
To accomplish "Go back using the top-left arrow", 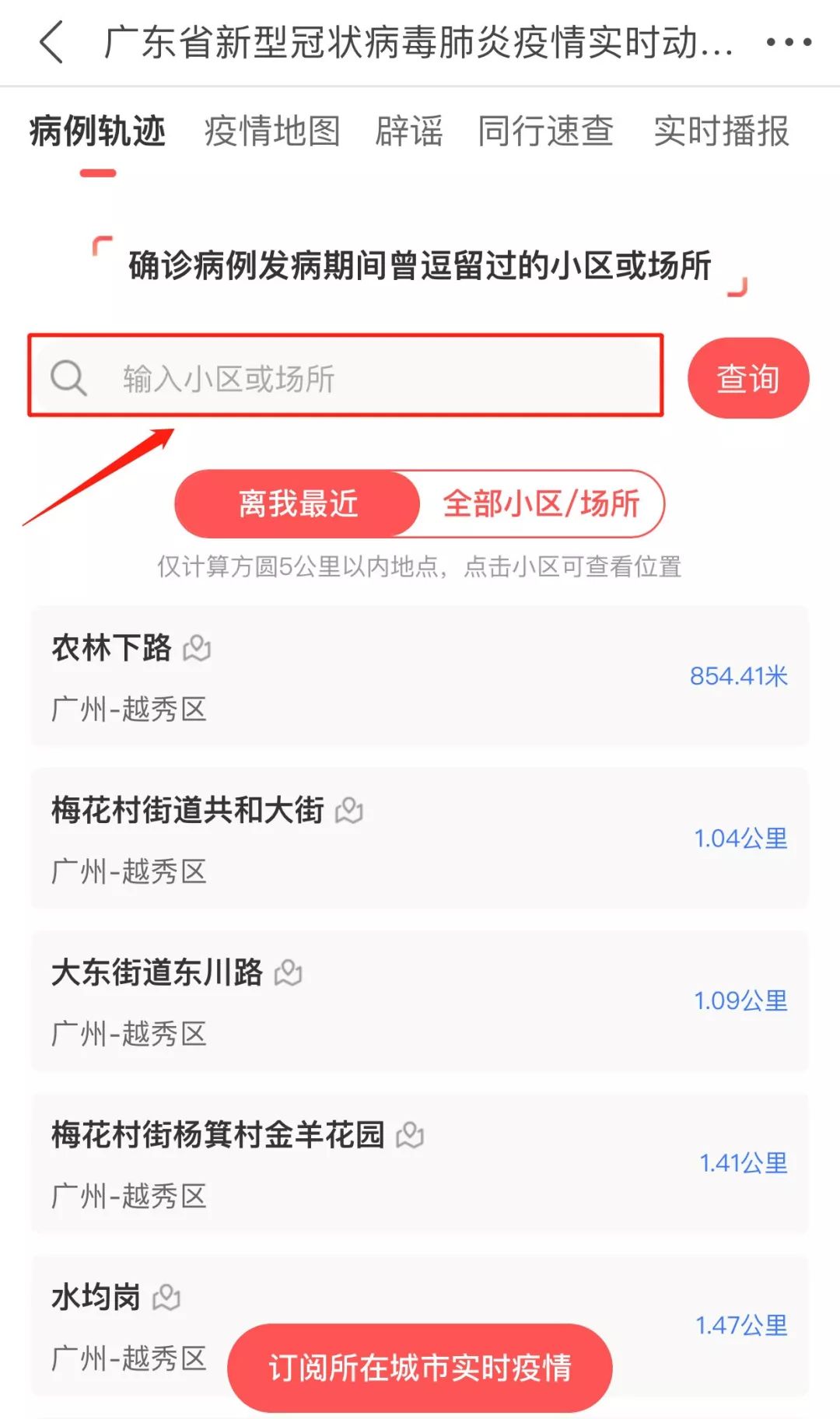I will pos(51,42).
